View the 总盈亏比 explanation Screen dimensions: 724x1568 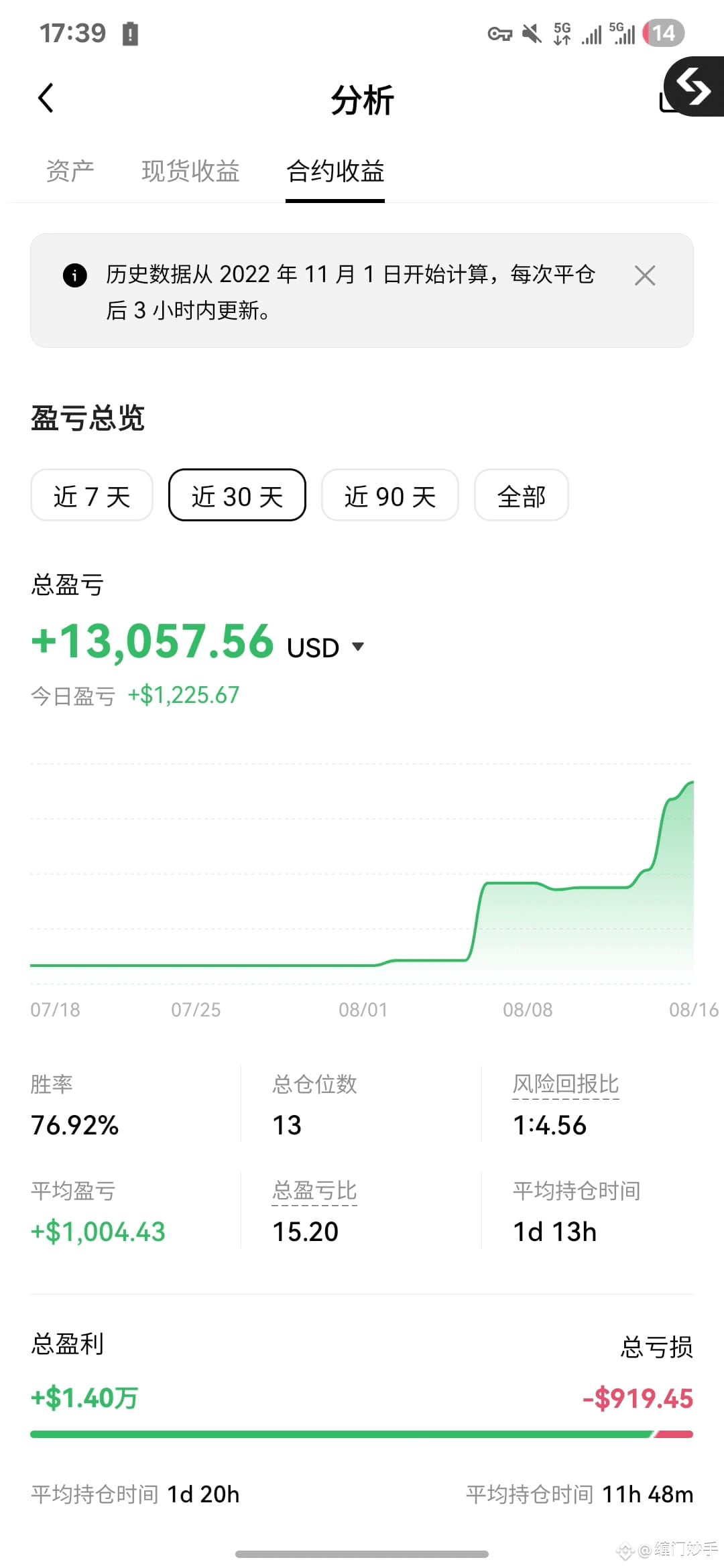click(x=314, y=1191)
